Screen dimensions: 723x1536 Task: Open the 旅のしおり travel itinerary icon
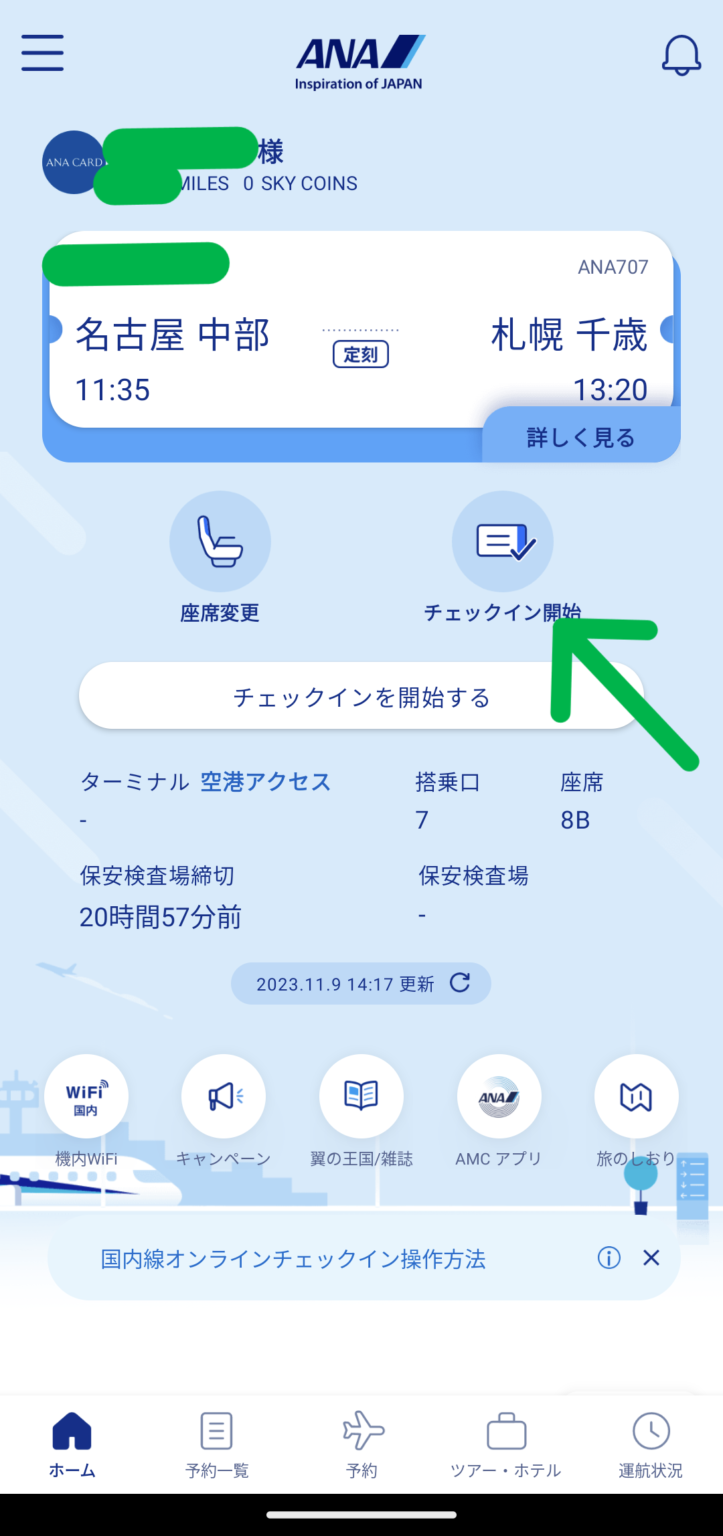[x=636, y=1095]
